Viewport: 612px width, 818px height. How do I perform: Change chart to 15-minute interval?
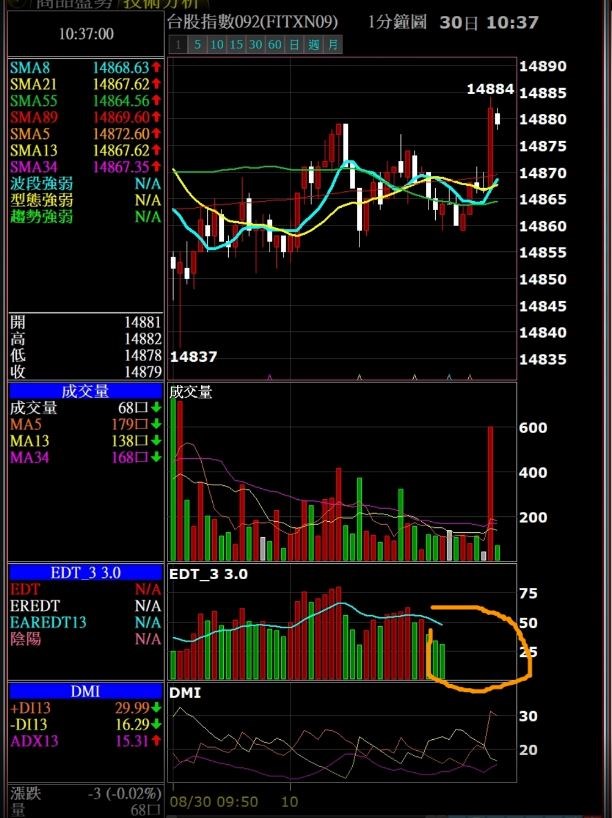click(236, 45)
